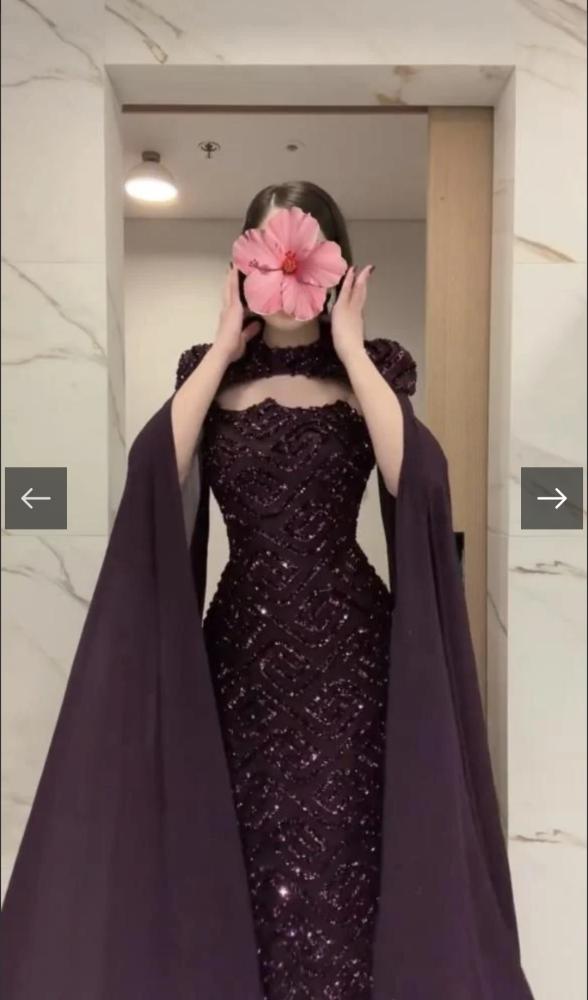Go to the previous image with left arrow
This screenshot has width=588, height=1000.
(36, 498)
